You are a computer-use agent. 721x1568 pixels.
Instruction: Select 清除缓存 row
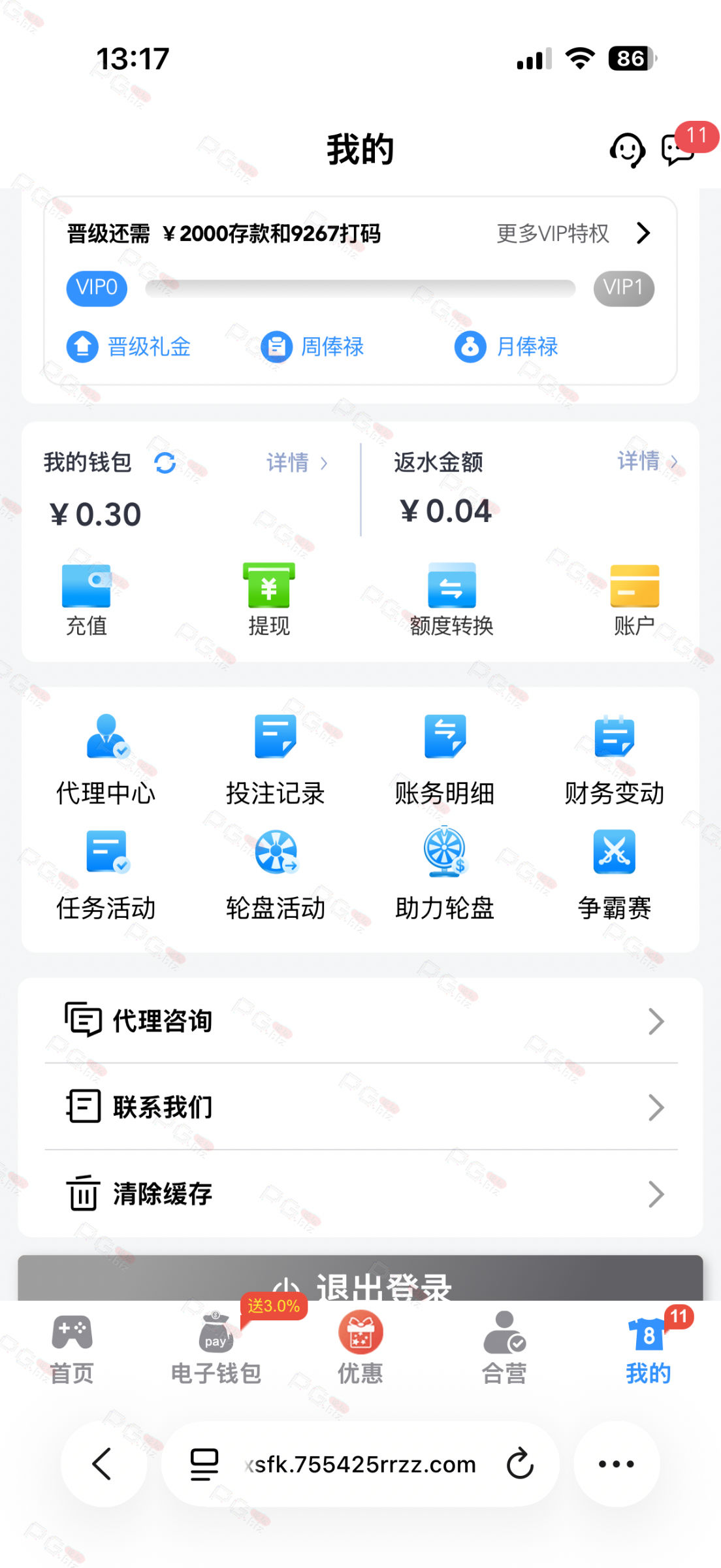360,1194
